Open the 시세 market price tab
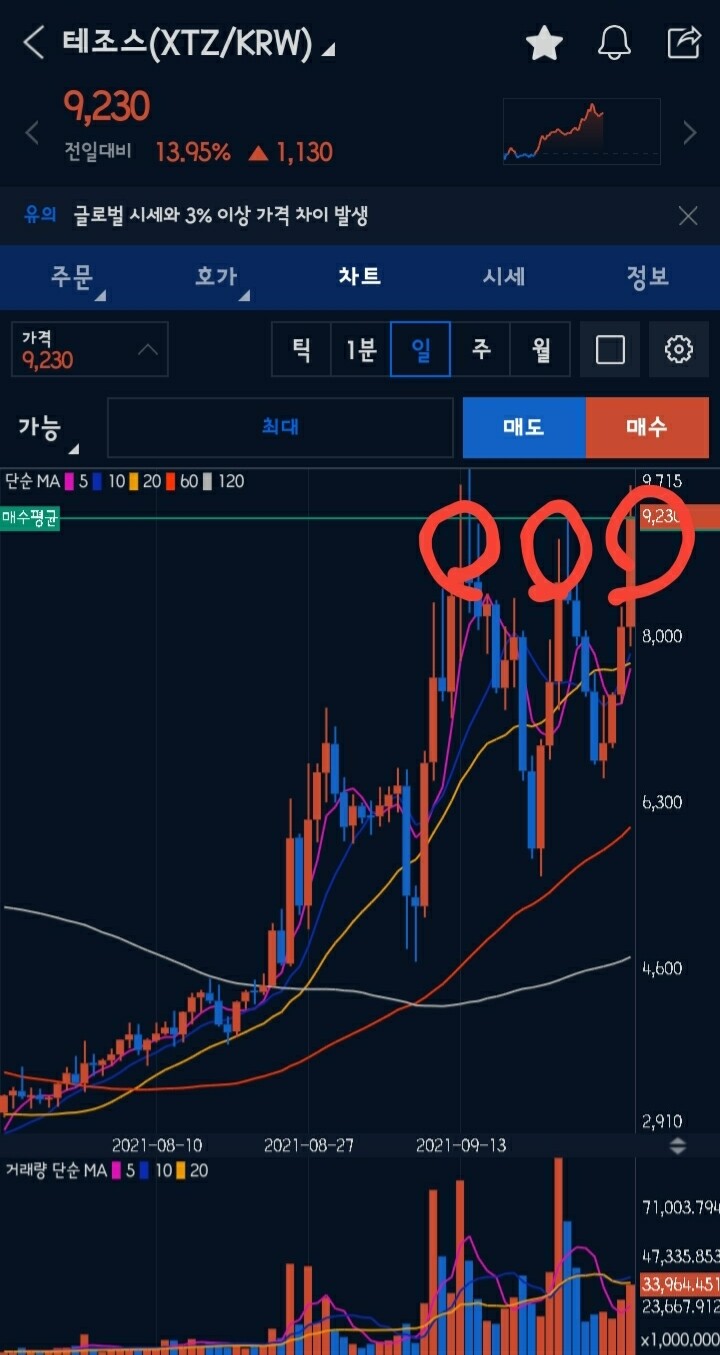The image size is (720, 1355). coord(505,278)
